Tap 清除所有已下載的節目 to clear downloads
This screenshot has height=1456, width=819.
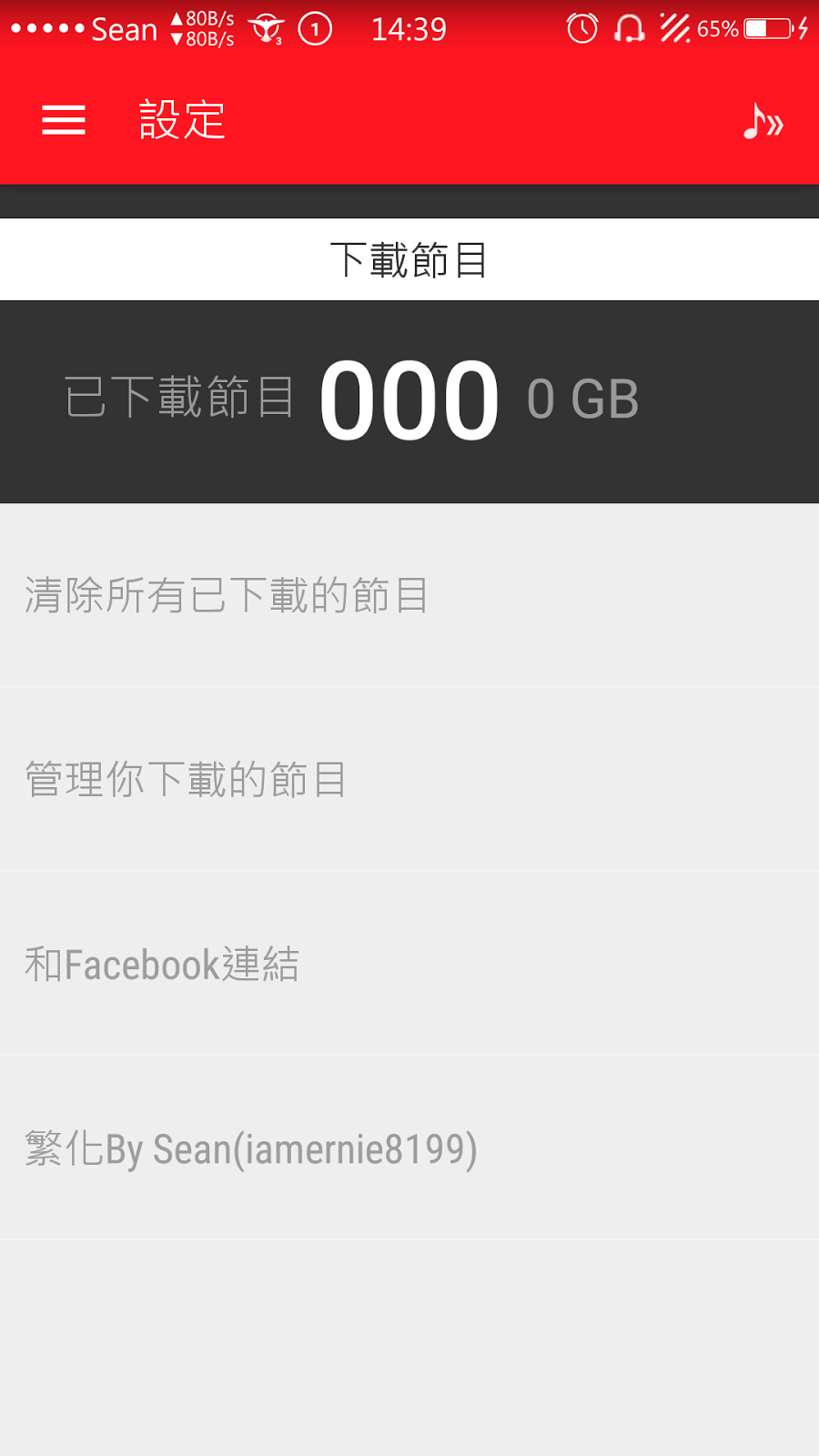409,596
